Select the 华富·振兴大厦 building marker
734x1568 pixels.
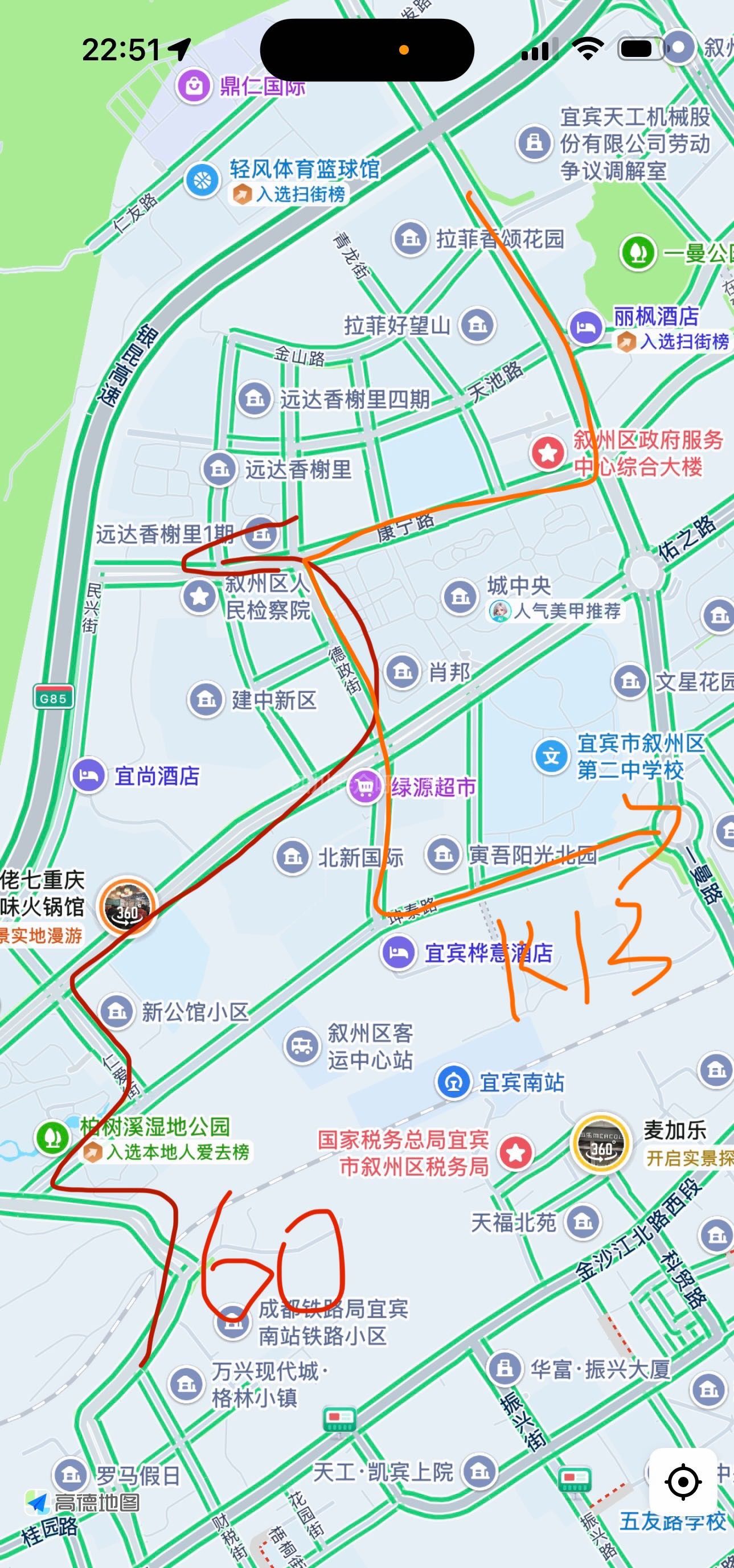point(504,1367)
